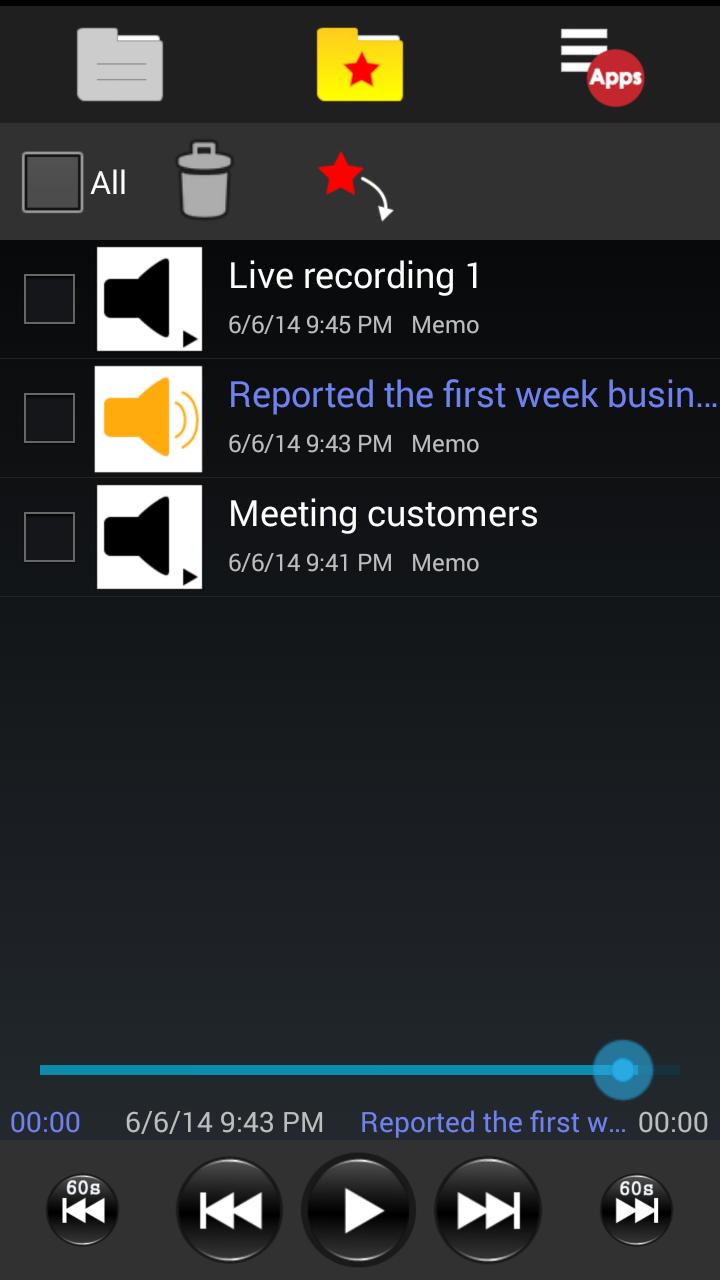Skip to previous recording
The width and height of the screenshot is (720, 1280).
[x=230, y=1210]
